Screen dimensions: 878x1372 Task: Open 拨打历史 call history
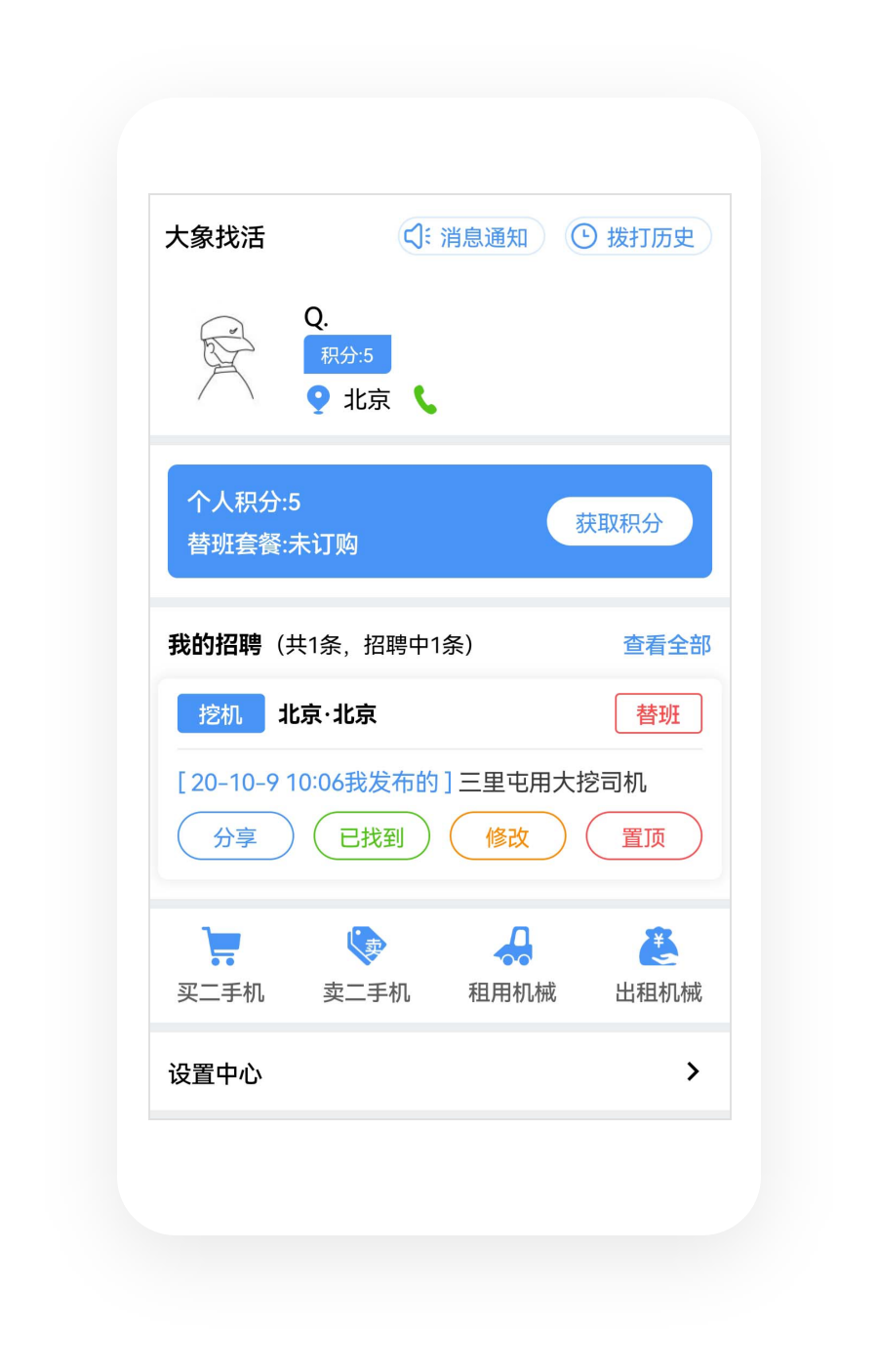pos(638,237)
